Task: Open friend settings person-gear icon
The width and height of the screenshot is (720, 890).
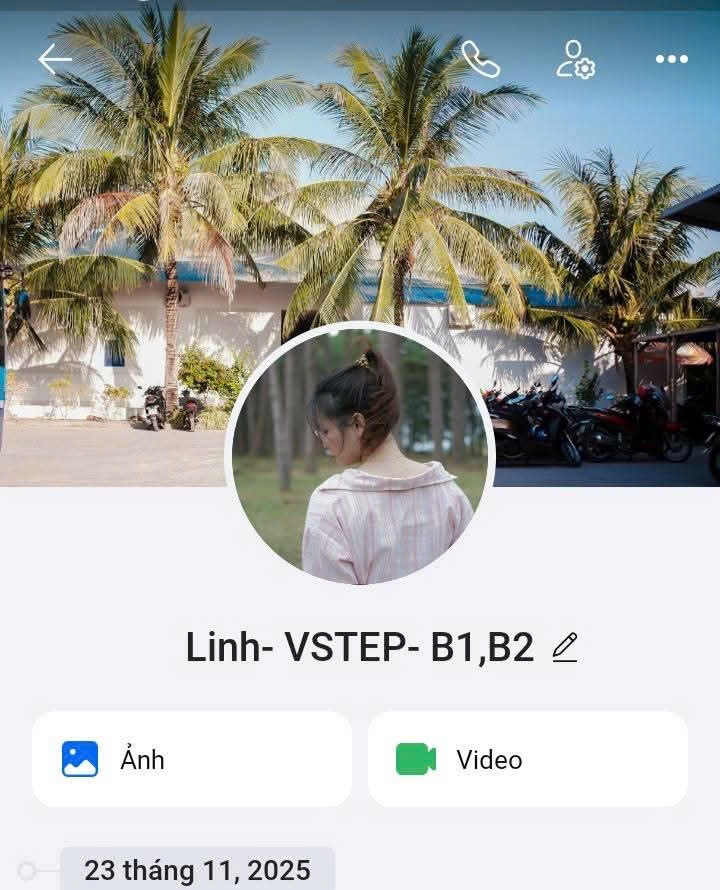Action: coord(575,60)
